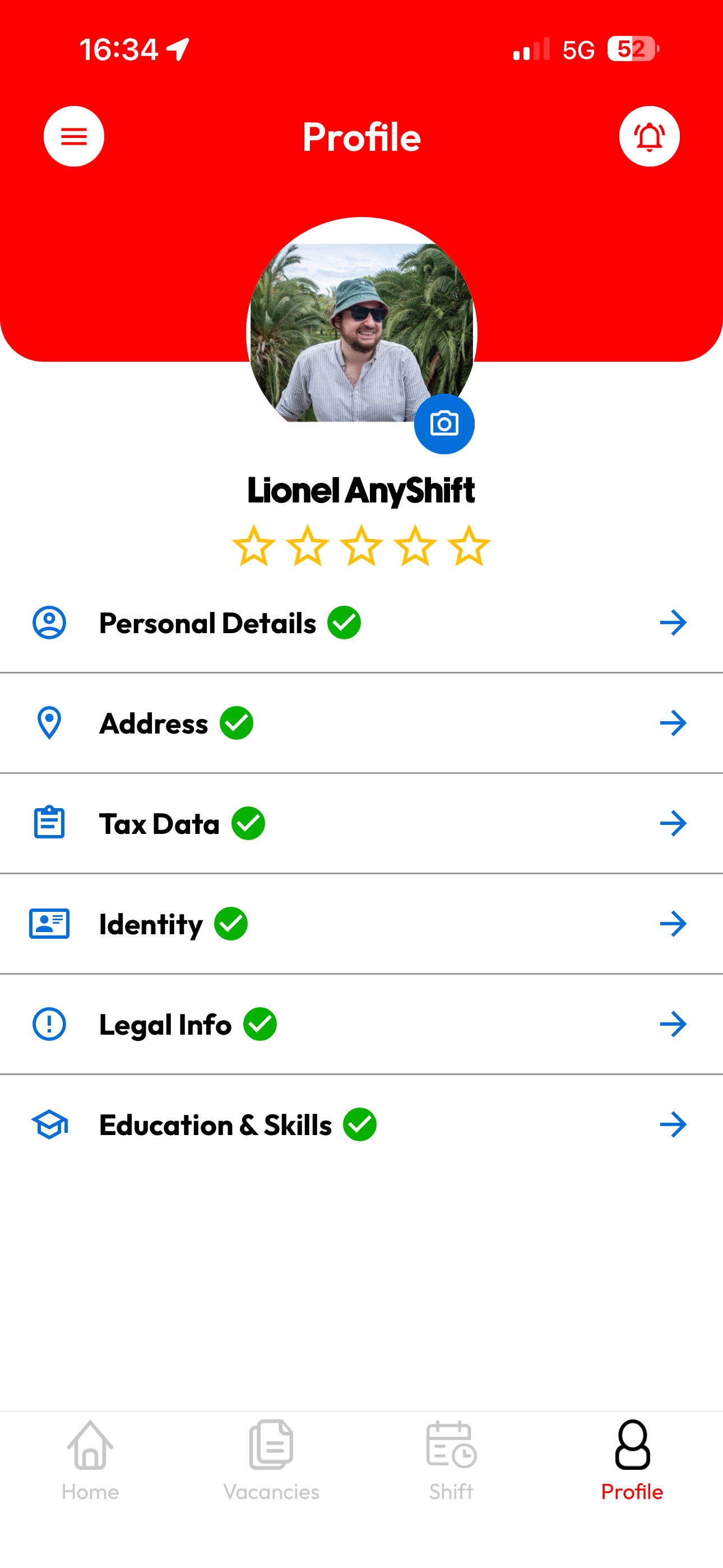Open Identity section
This screenshot has height=1568, width=723.
(x=361, y=924)
